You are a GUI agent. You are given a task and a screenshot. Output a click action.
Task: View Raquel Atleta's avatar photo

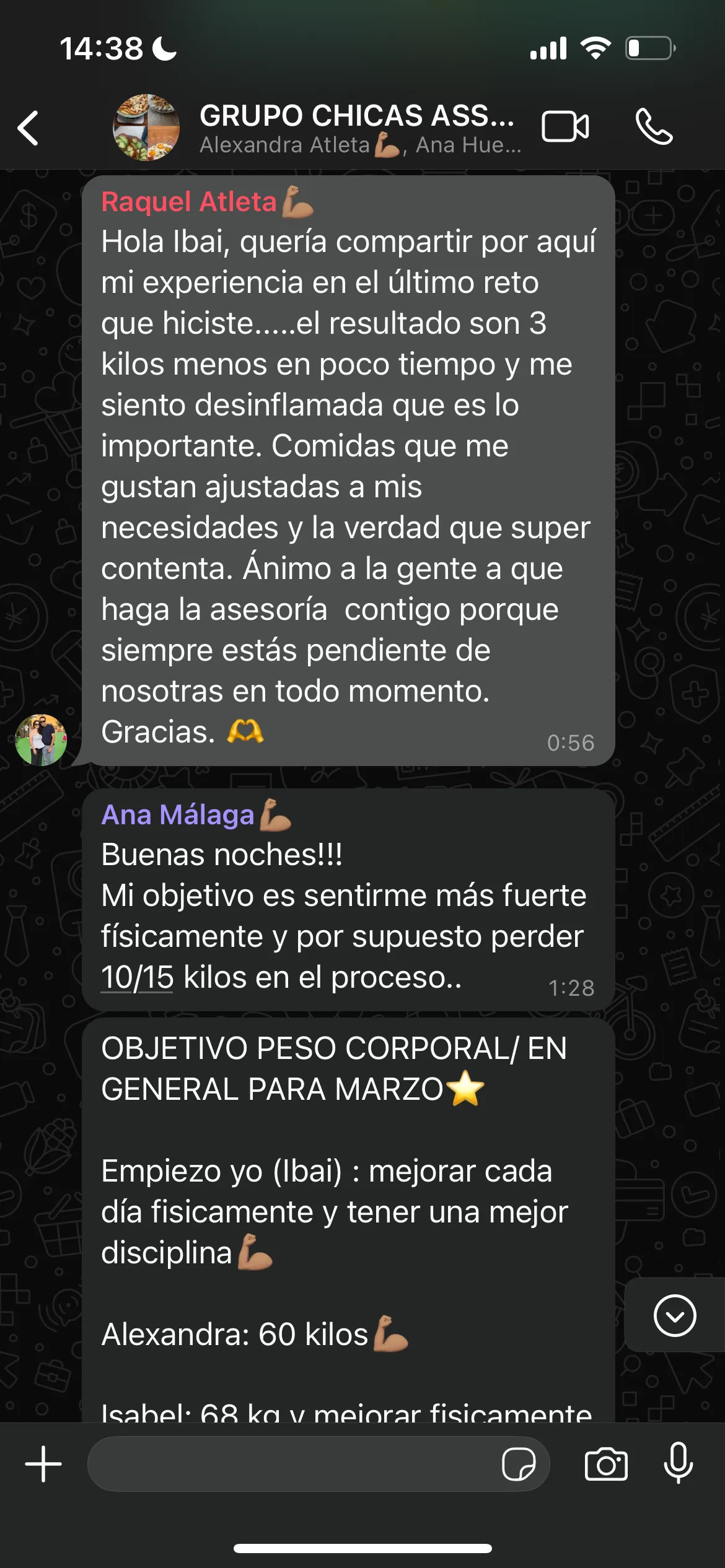(x=41, y=739)
